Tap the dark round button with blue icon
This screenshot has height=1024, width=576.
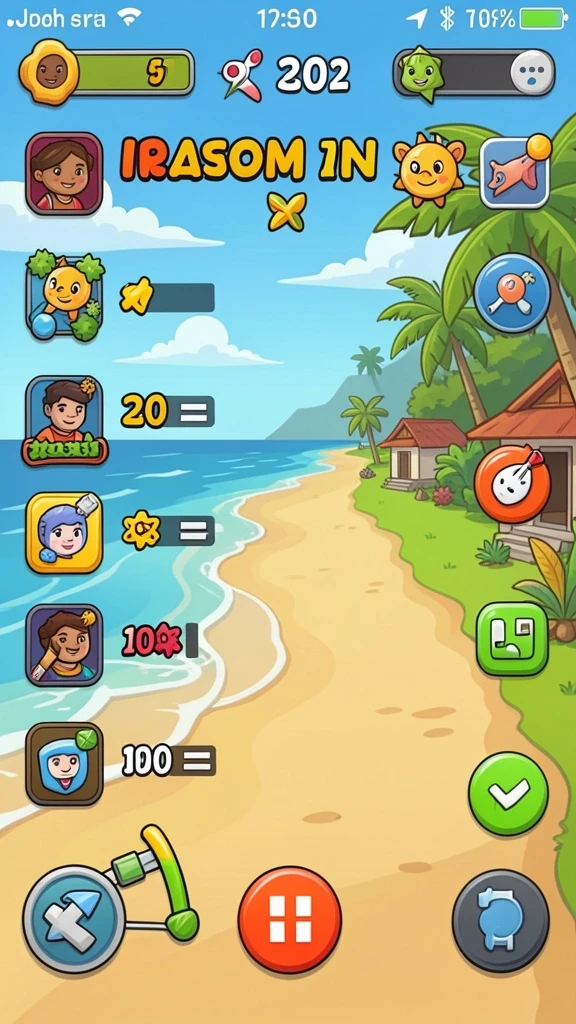(x=501, y=921)
